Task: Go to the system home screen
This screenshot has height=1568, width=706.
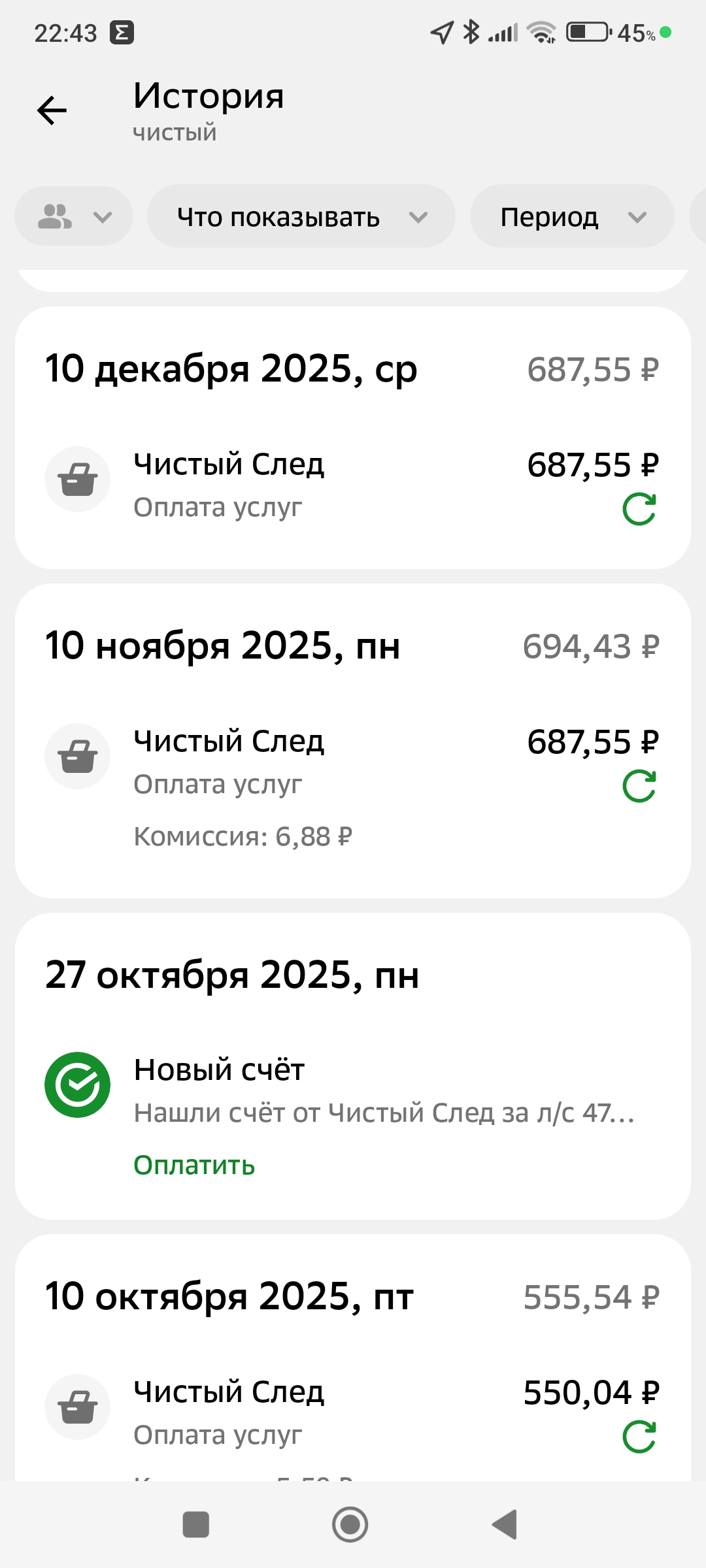Action: [x=350, y=1525]
